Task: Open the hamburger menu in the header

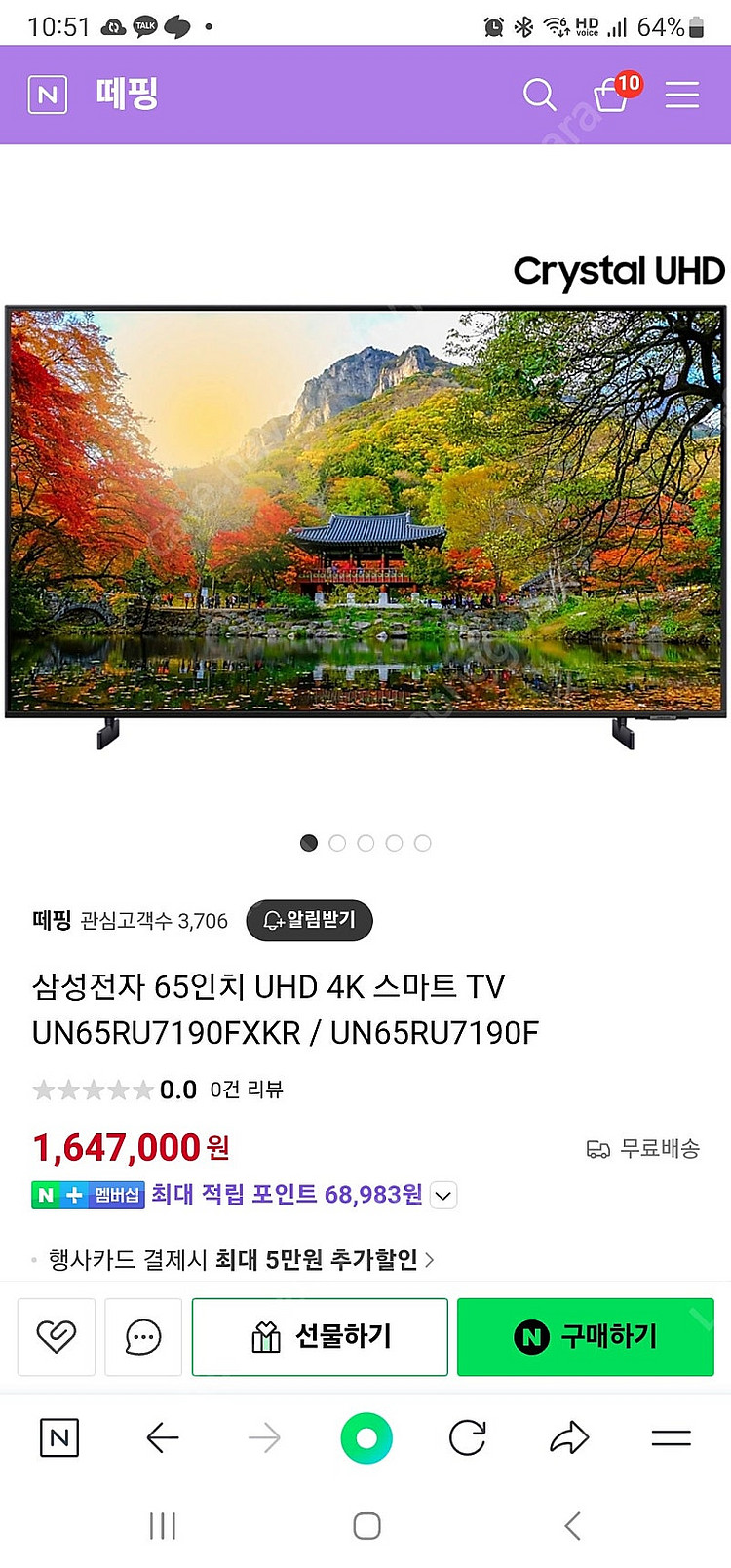Action: click(x=682, y=95)
